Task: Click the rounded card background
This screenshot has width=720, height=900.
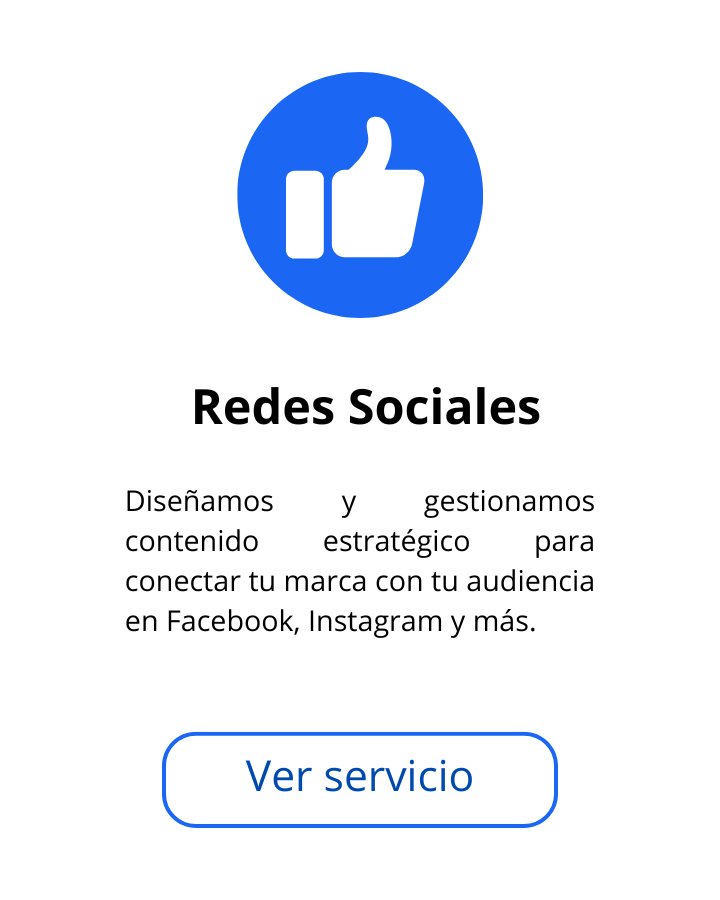Action: (360, 450)
